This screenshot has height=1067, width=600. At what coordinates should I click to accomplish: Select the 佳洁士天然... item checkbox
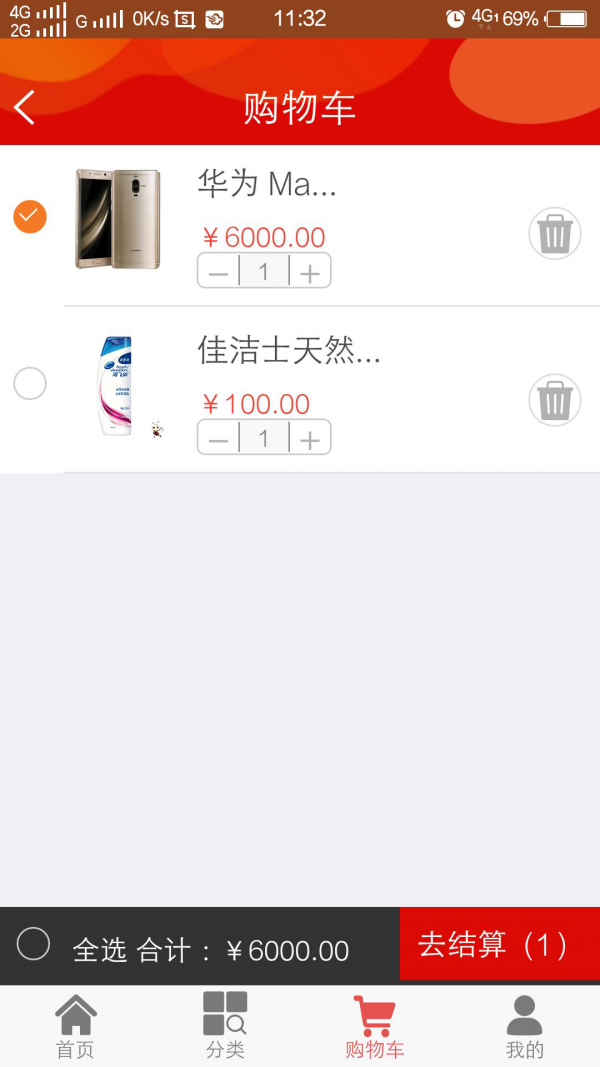pyautogui.click(x=30, y=383)
